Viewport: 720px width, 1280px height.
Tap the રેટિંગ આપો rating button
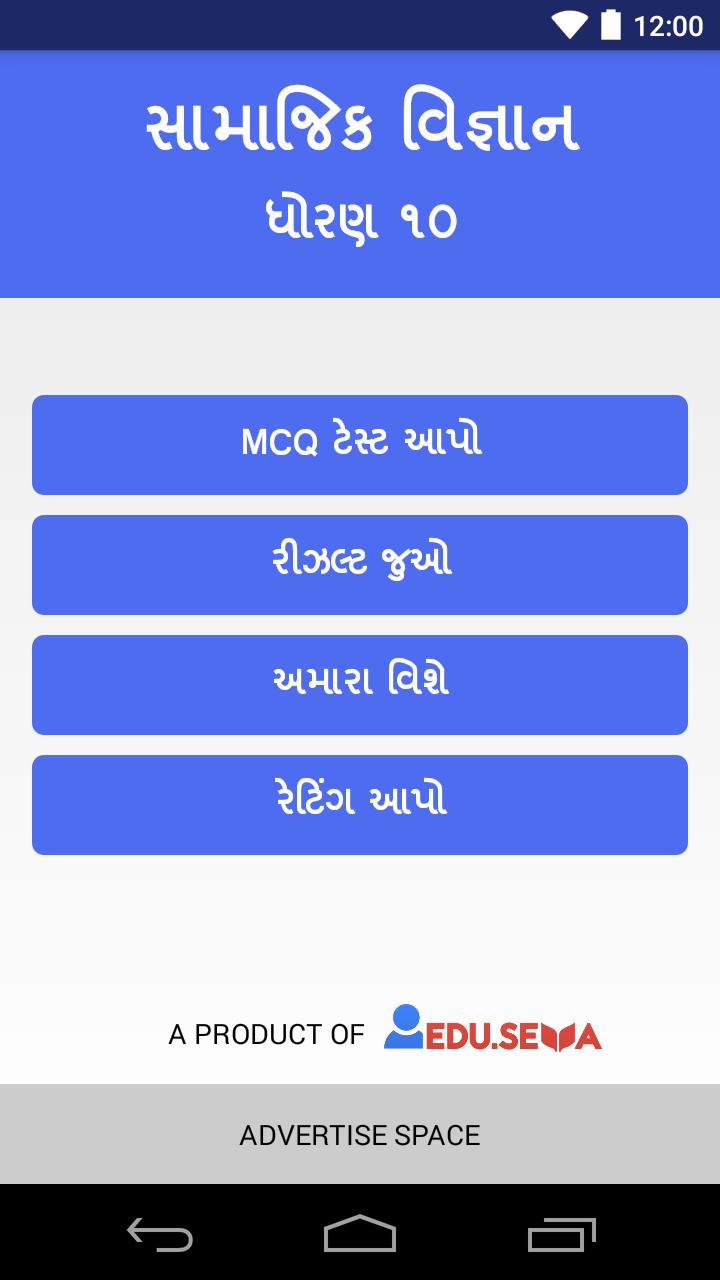click(360, 804)
